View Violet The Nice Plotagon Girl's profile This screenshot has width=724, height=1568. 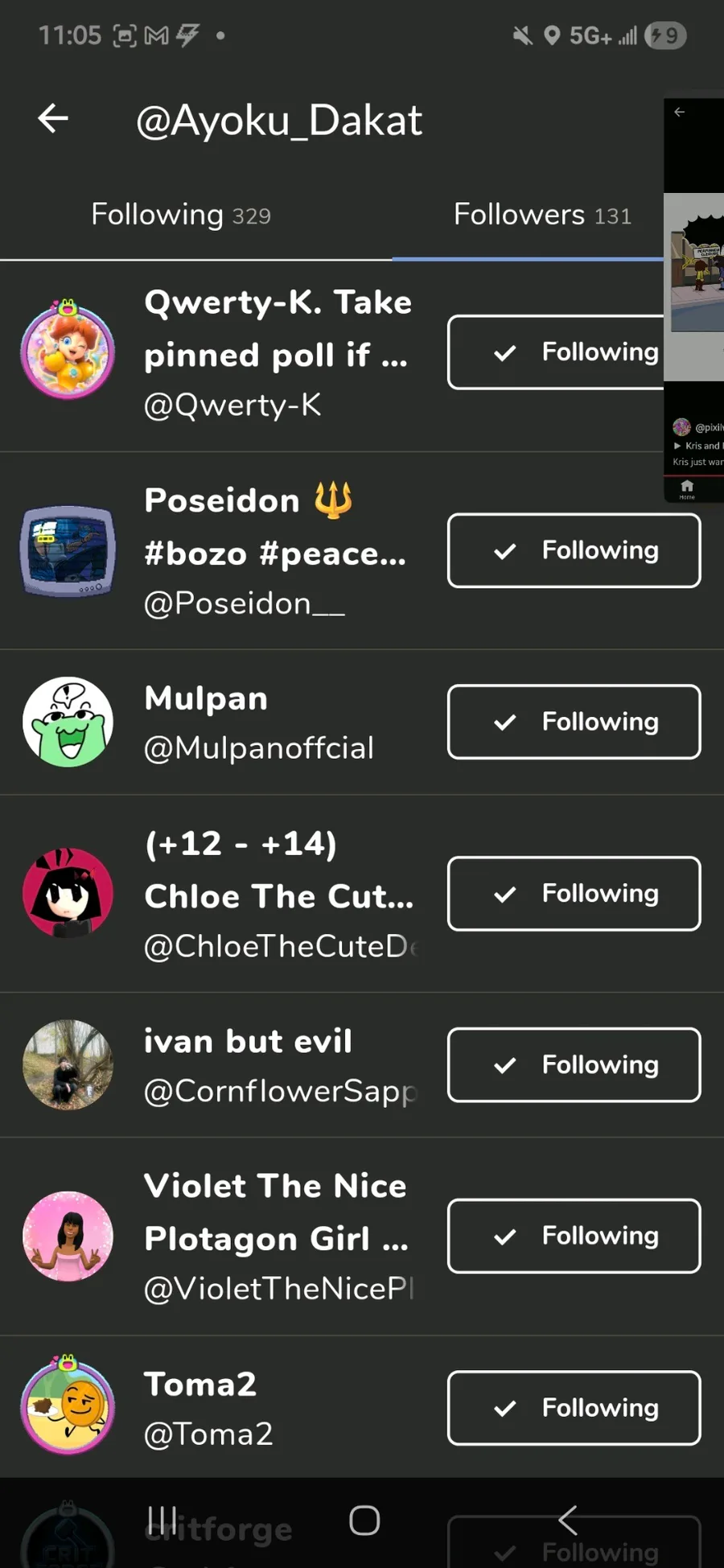[278, 1237]
